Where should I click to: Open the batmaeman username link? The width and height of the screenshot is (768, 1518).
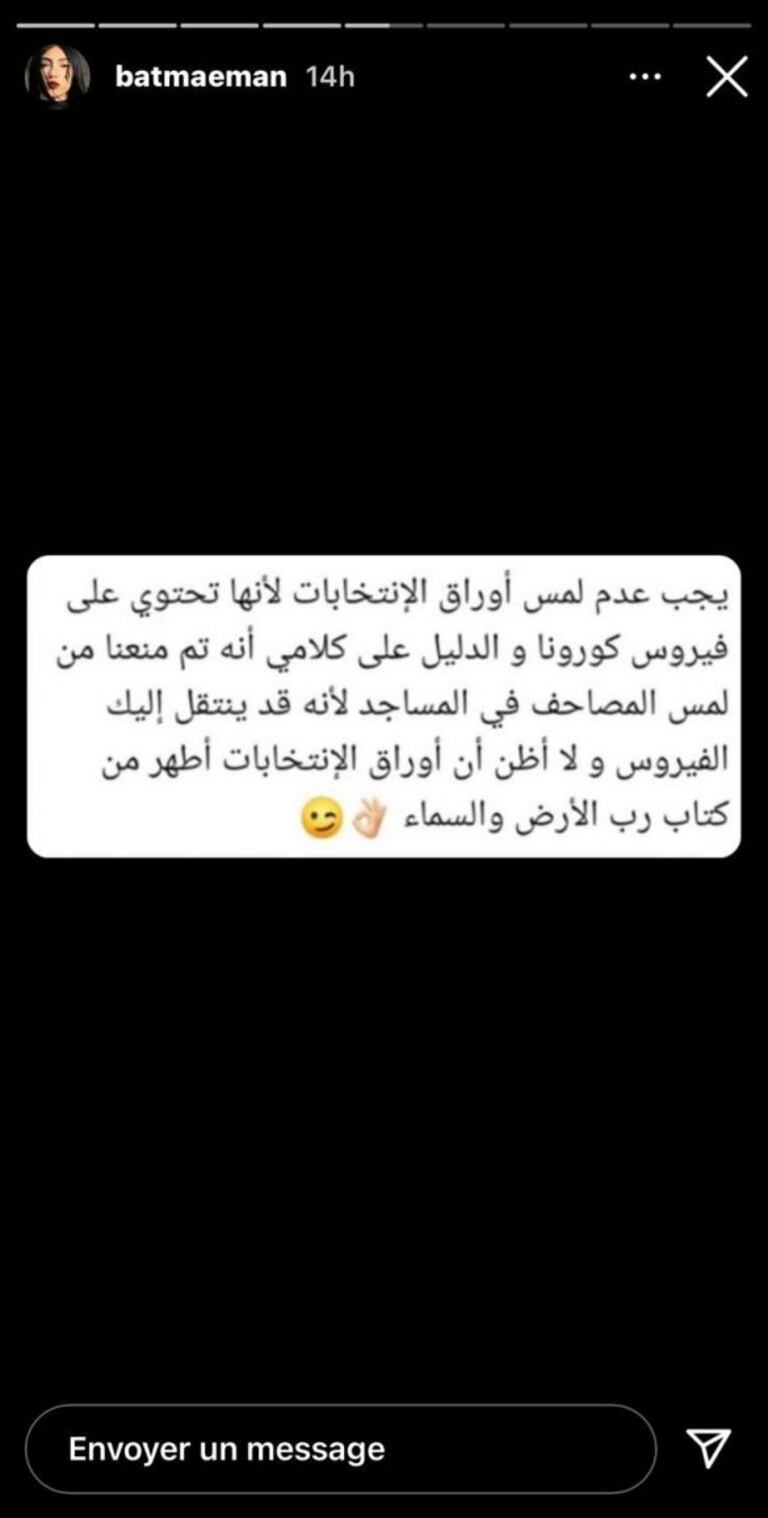coord(200,76)
